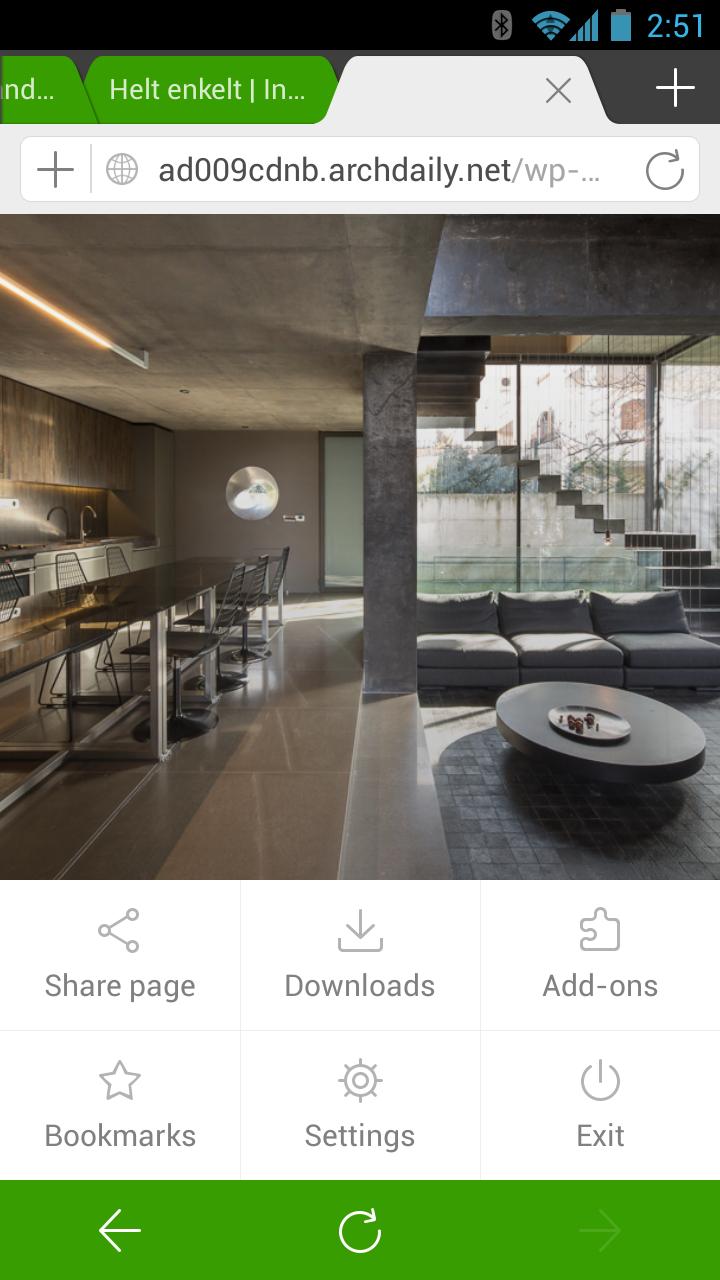The height and width of the screenshot is (1280, 720).
Task: Open browser Settings
Action: click(360, 1105)
